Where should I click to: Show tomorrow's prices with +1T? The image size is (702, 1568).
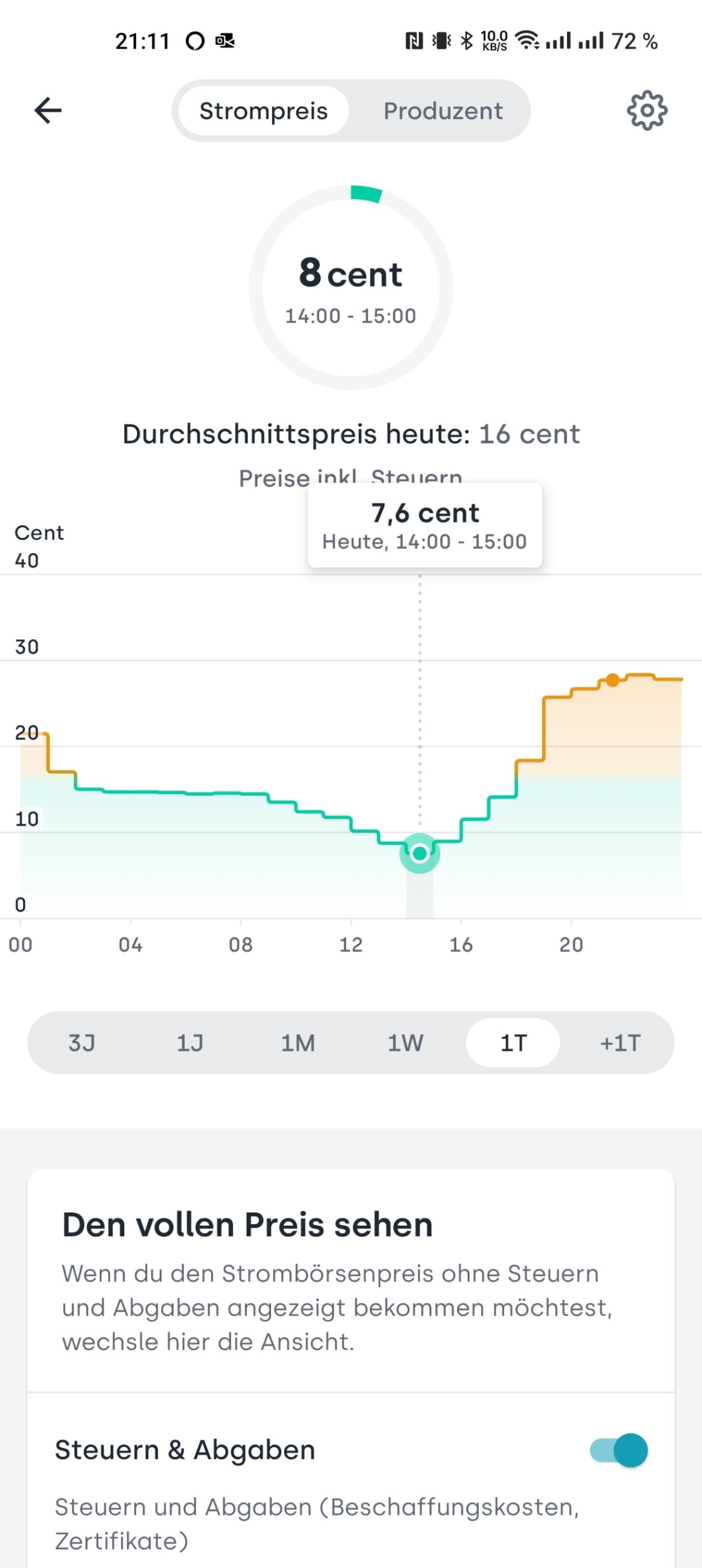coord(621,1042)
